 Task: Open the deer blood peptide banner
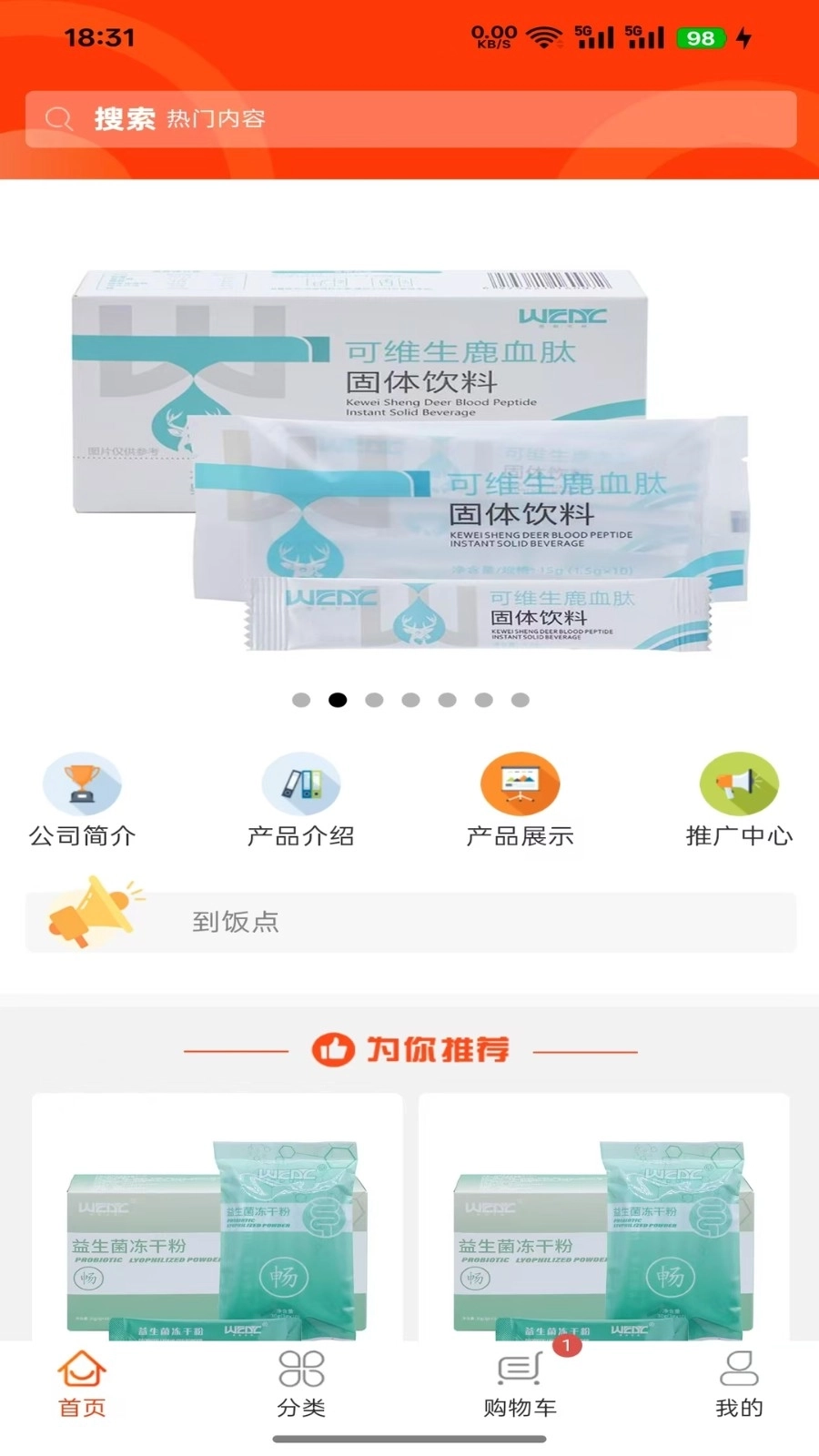(409, 455)
